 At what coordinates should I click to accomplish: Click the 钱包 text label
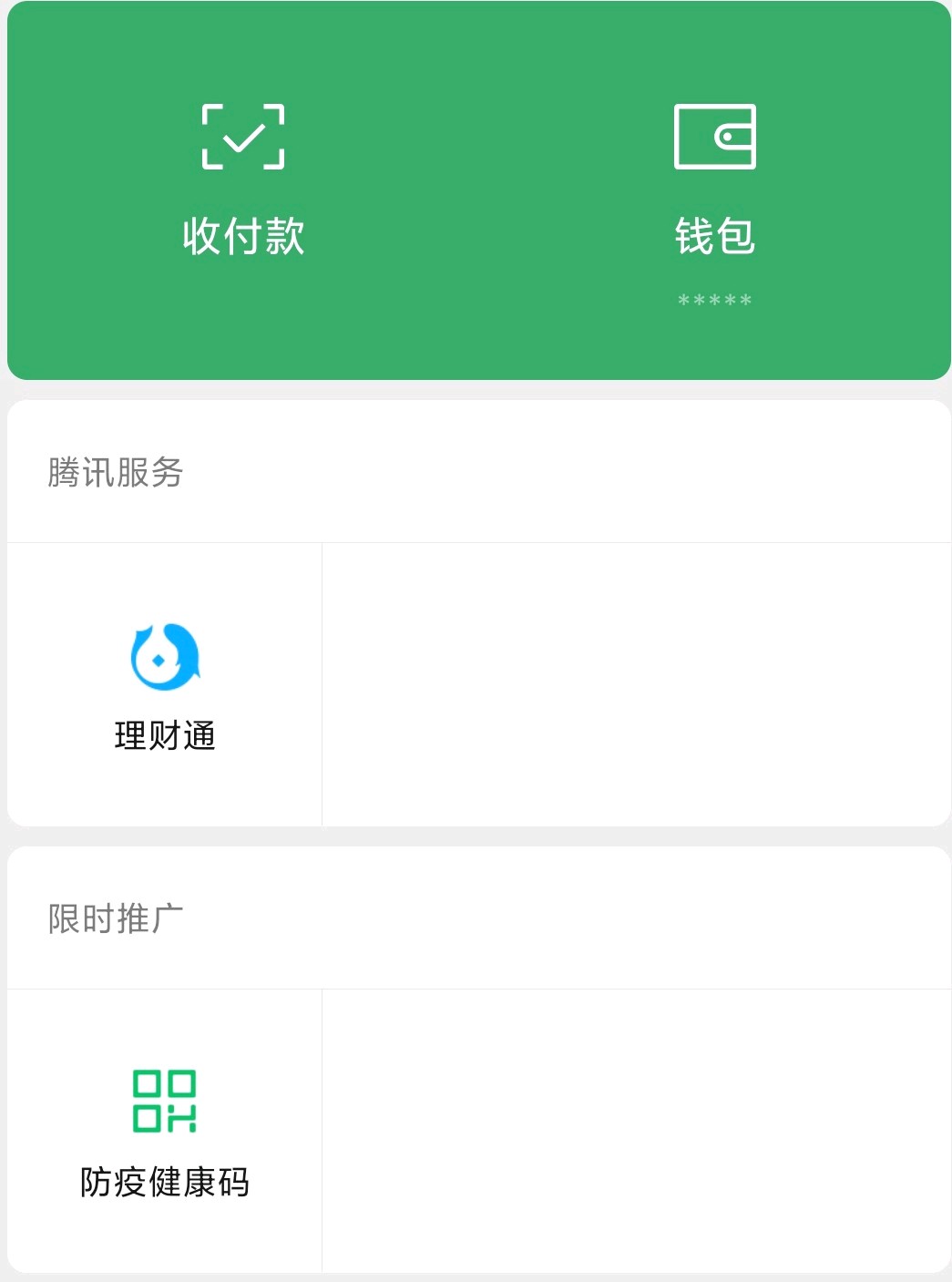pos(714,237)
